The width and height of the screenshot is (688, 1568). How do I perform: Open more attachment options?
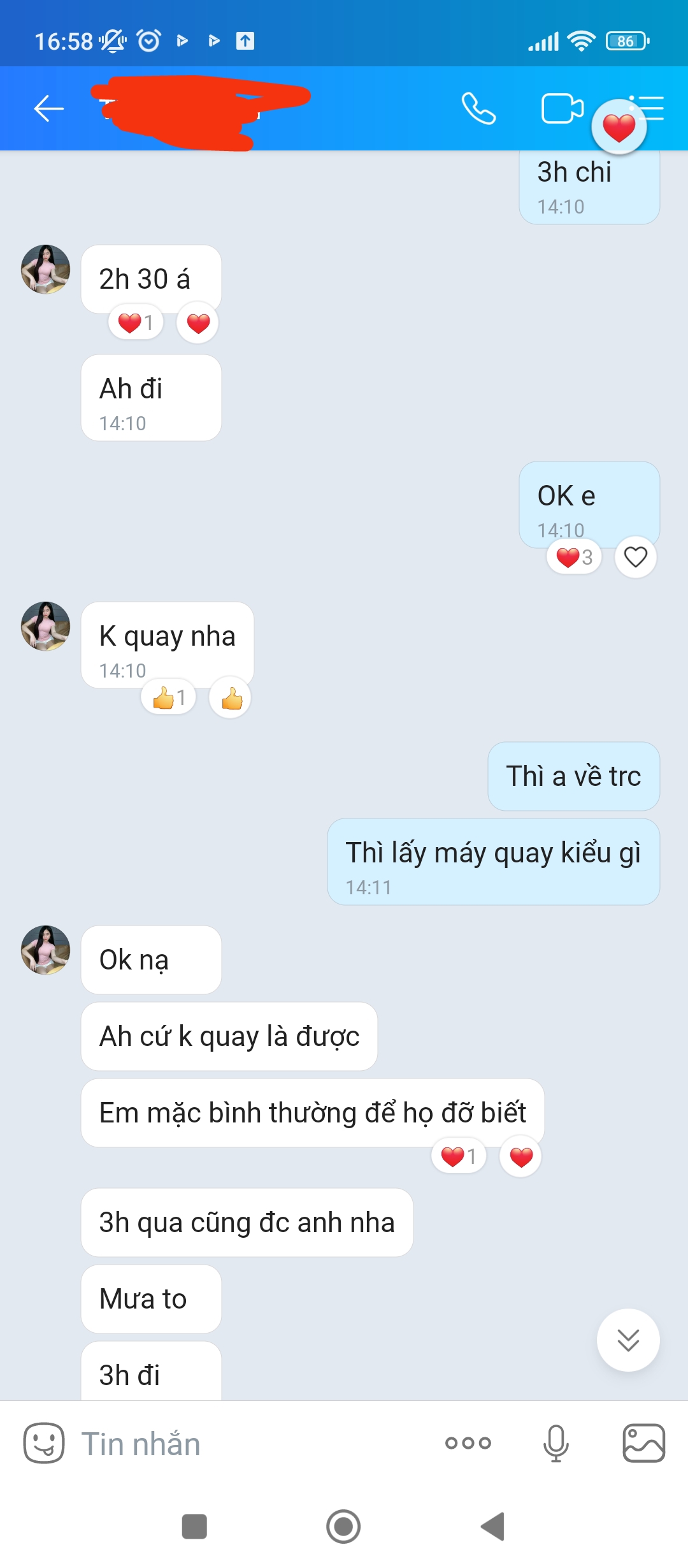[x=468, y=1443]
